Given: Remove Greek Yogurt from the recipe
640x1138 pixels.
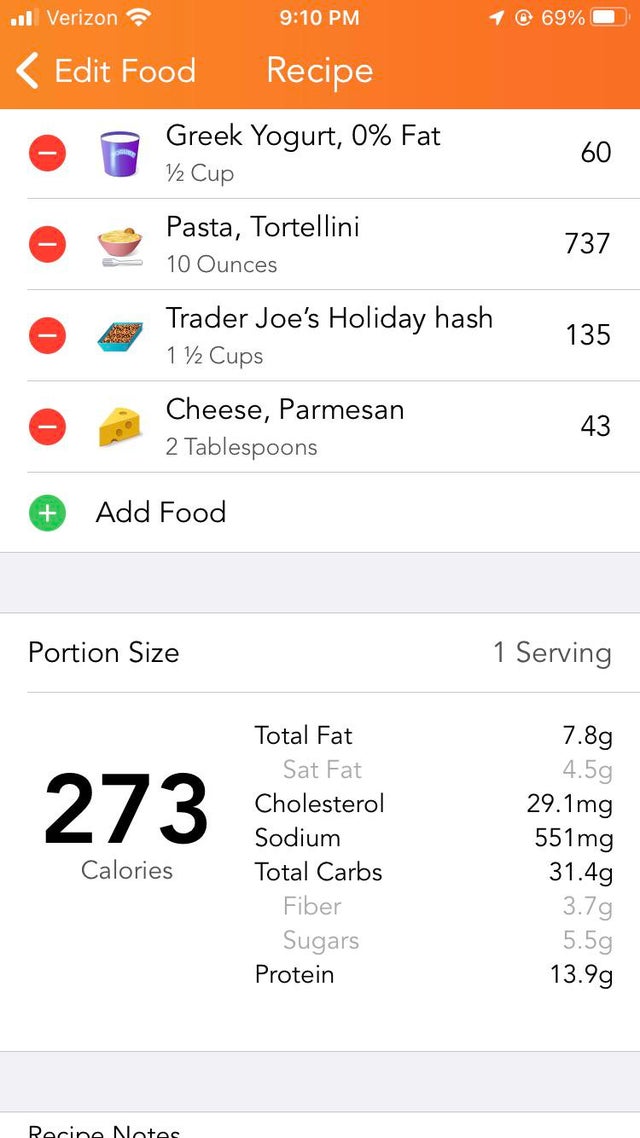Looking at the screenshot, I should point(47,153).
